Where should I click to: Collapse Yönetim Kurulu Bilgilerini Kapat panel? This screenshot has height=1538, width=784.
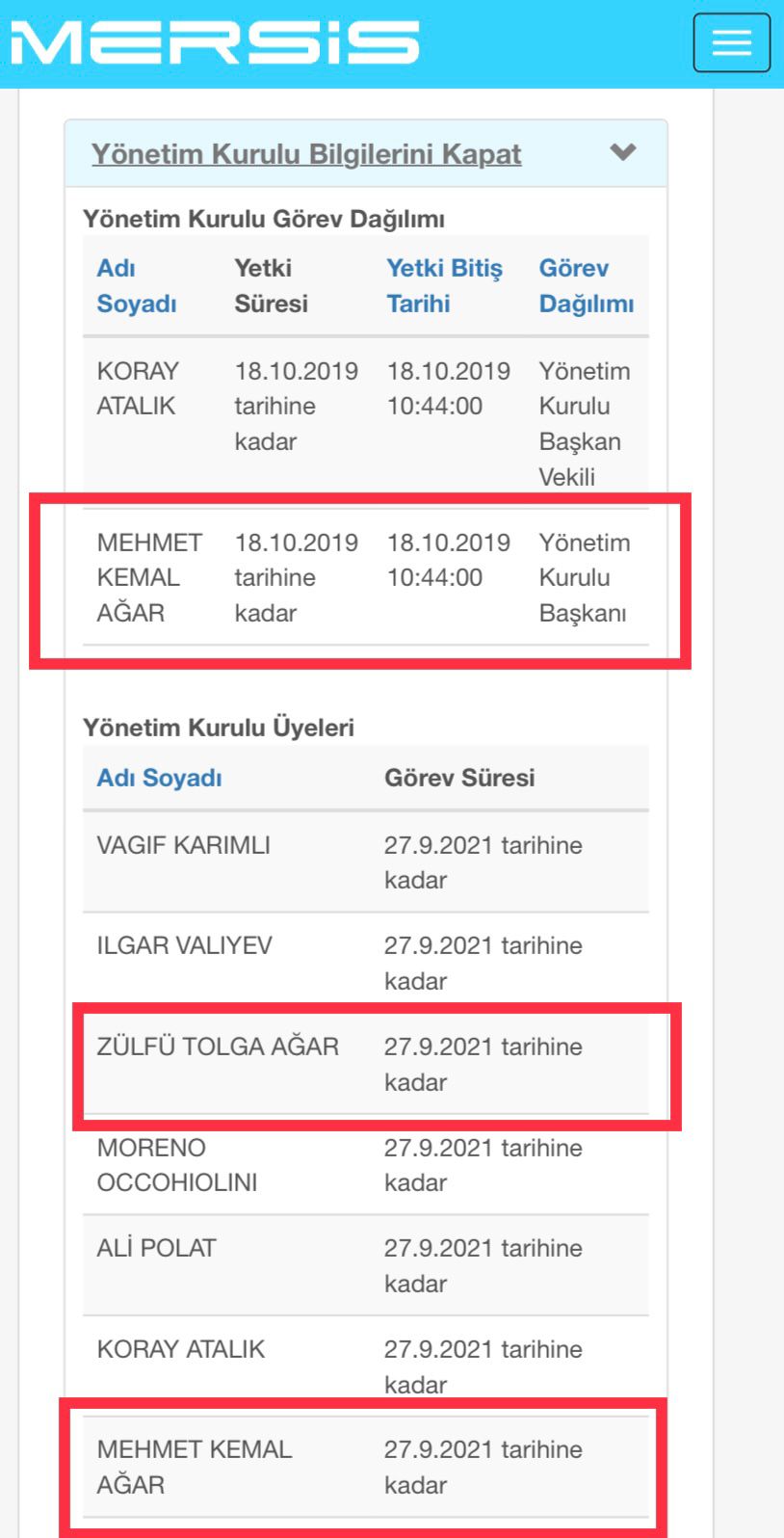306,154
